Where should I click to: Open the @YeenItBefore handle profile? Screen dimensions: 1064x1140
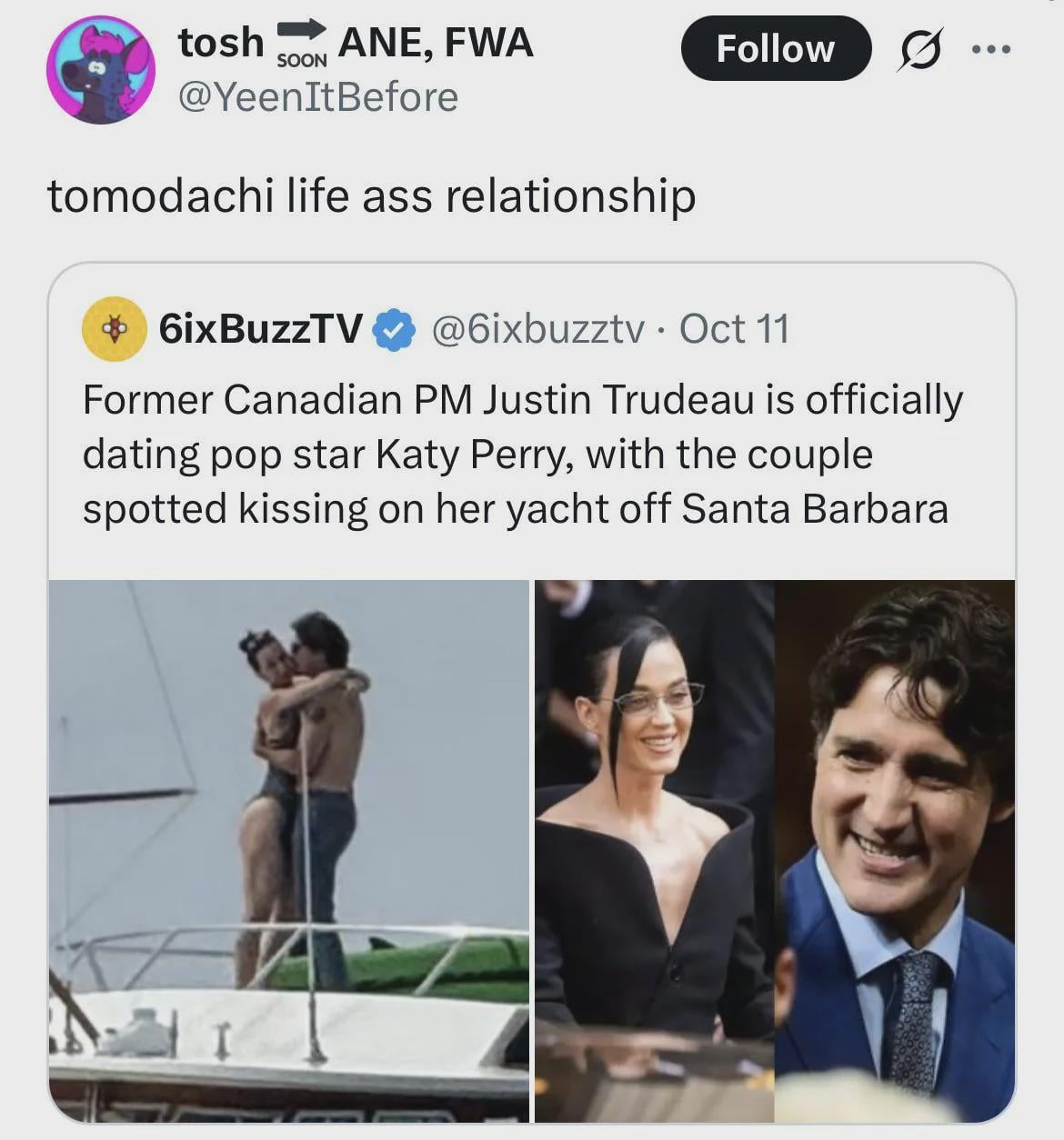318,97
